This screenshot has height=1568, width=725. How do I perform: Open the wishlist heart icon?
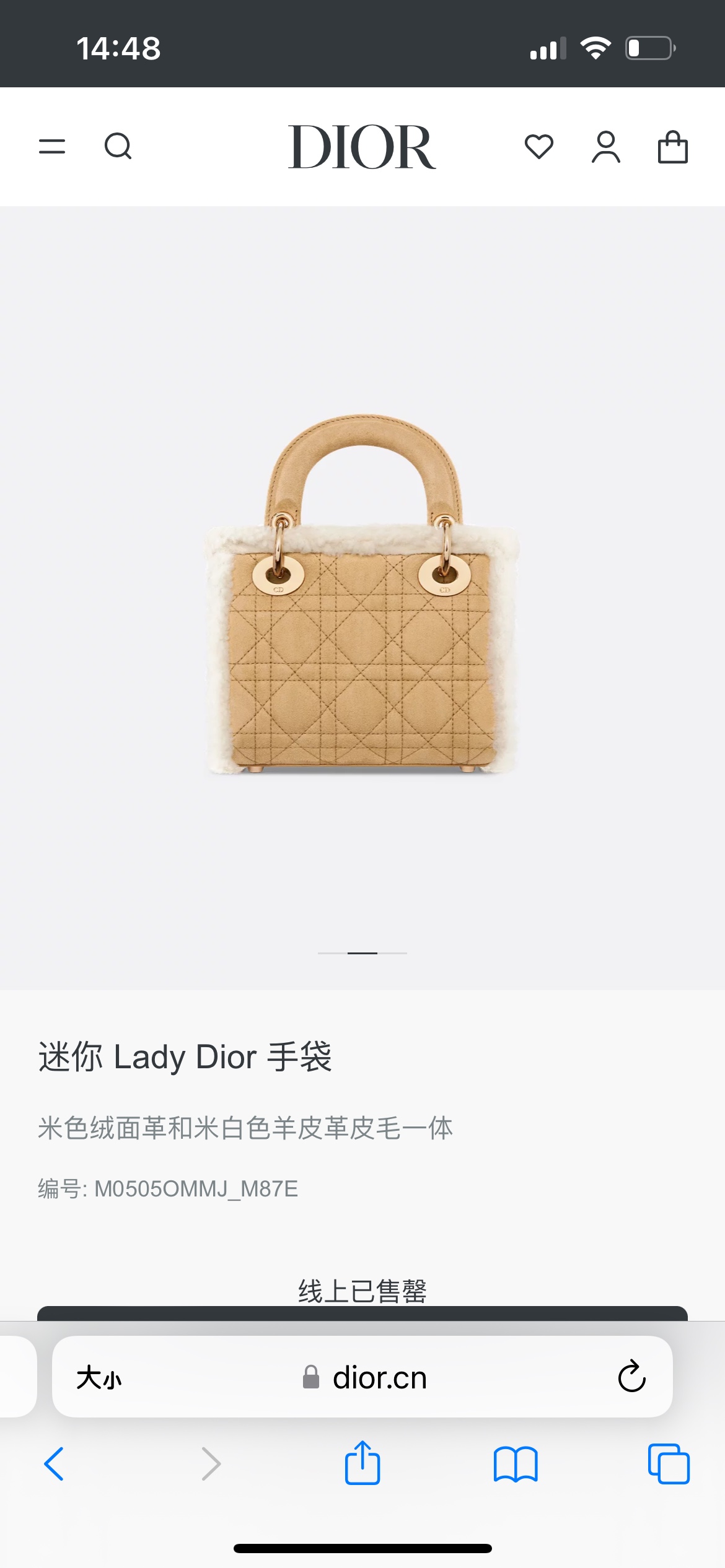(x=538, y=147)
